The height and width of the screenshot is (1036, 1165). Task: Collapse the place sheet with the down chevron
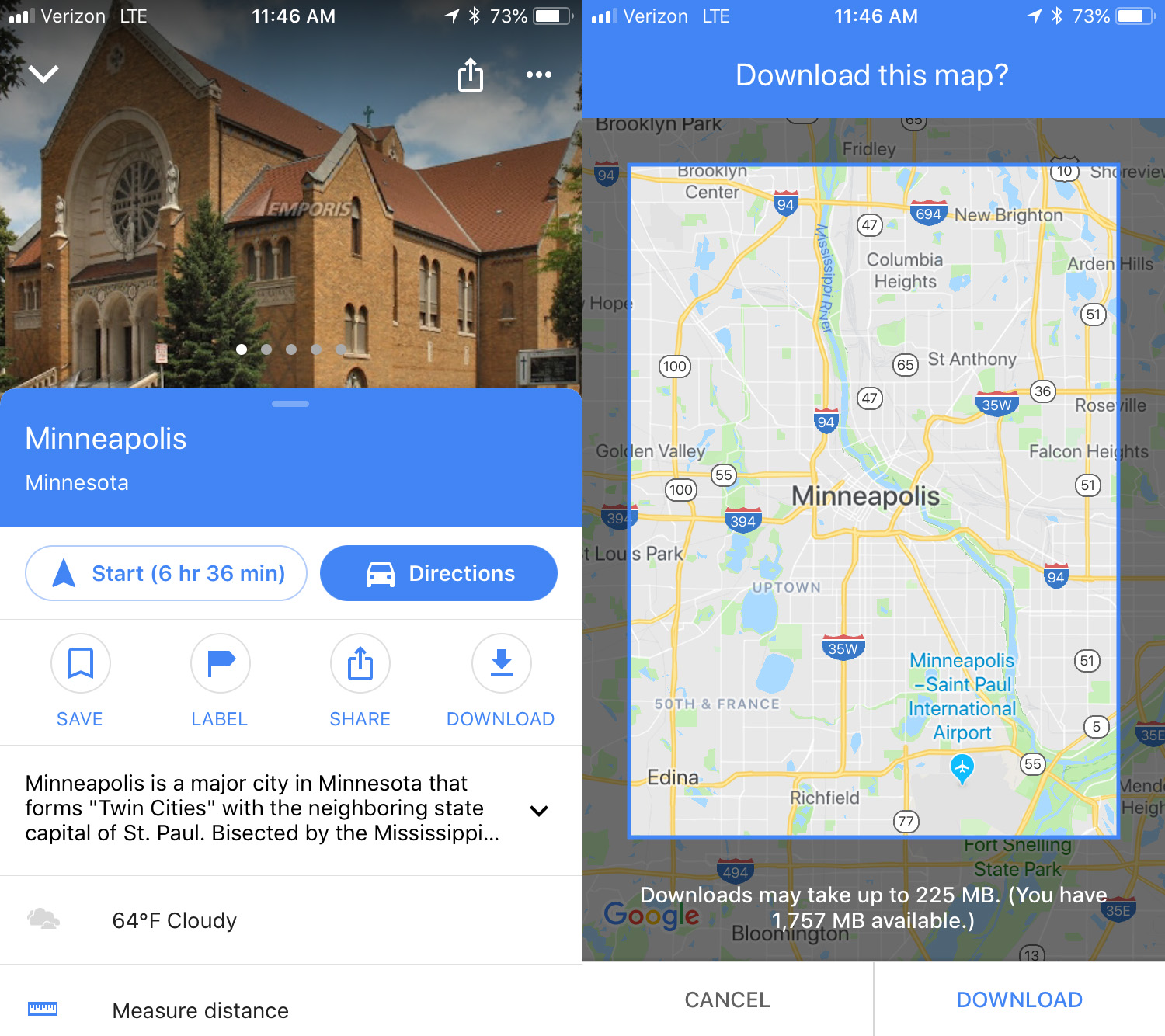(43, 74)
